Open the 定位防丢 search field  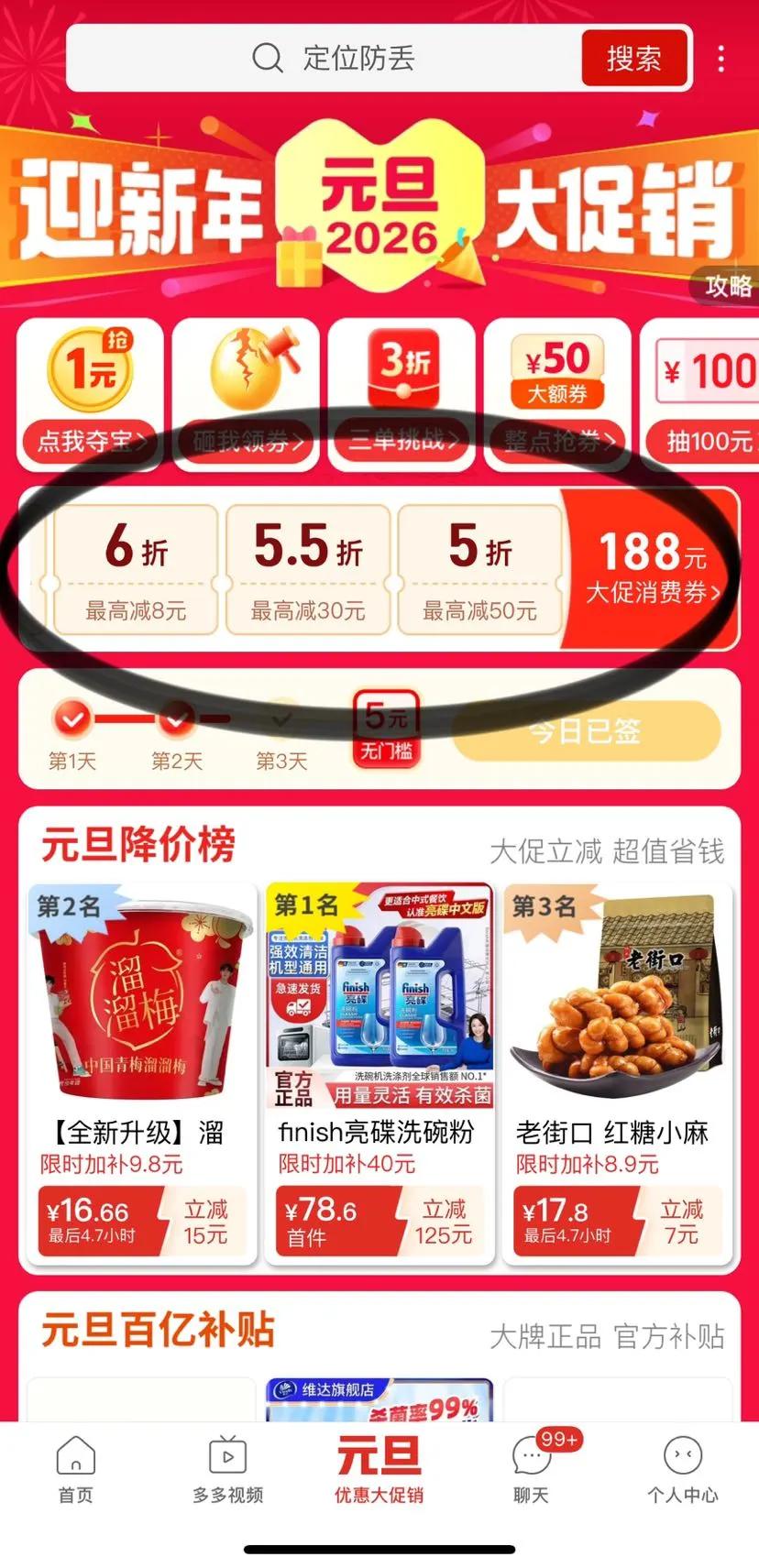pos(357,59)
